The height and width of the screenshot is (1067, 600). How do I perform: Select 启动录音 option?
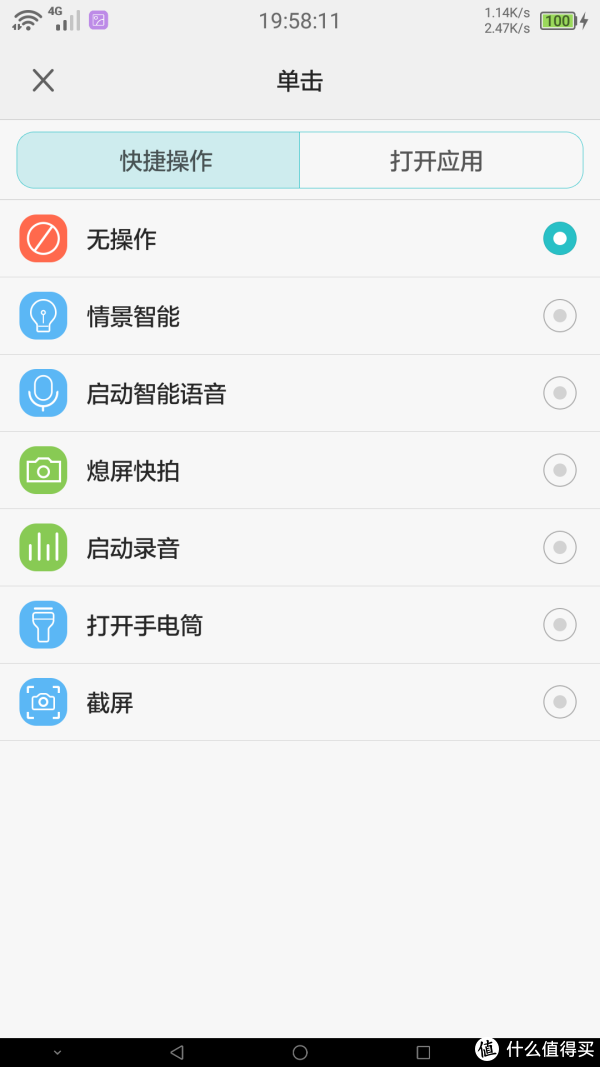coord(300,548)
